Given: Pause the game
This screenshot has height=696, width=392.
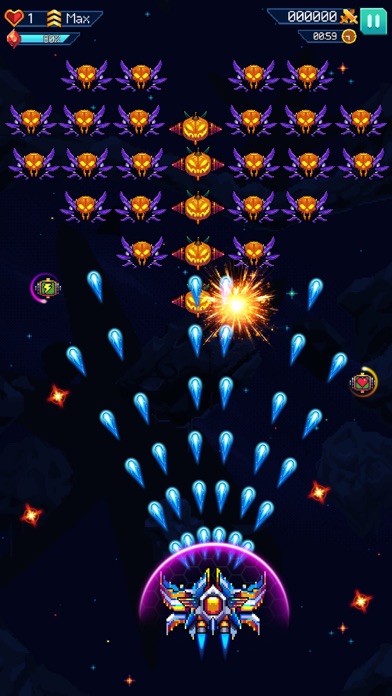Looking at the screenshot, I should click(373, 21).
